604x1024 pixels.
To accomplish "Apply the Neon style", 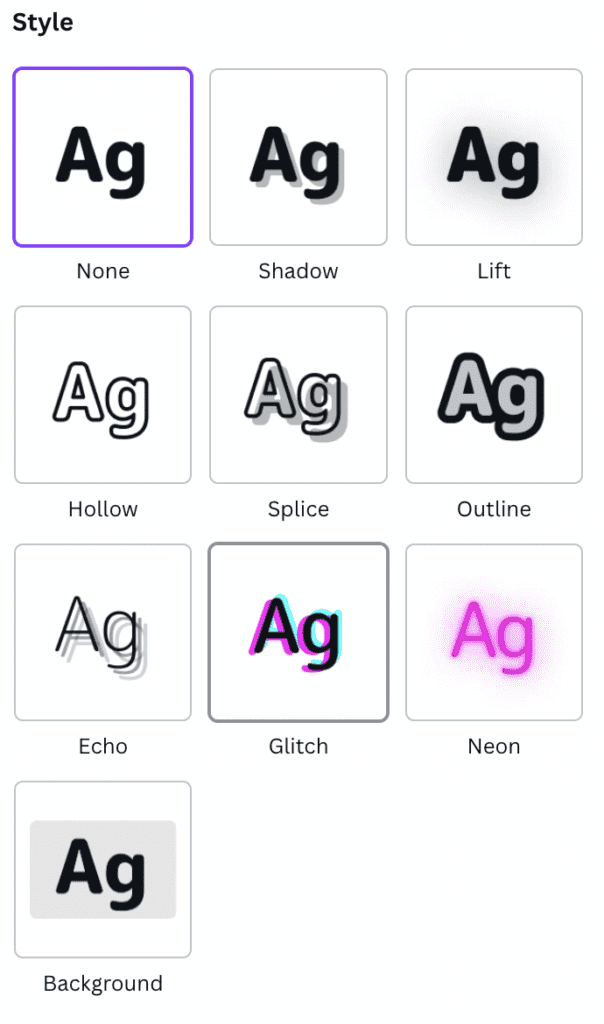I will coord(494,632).
